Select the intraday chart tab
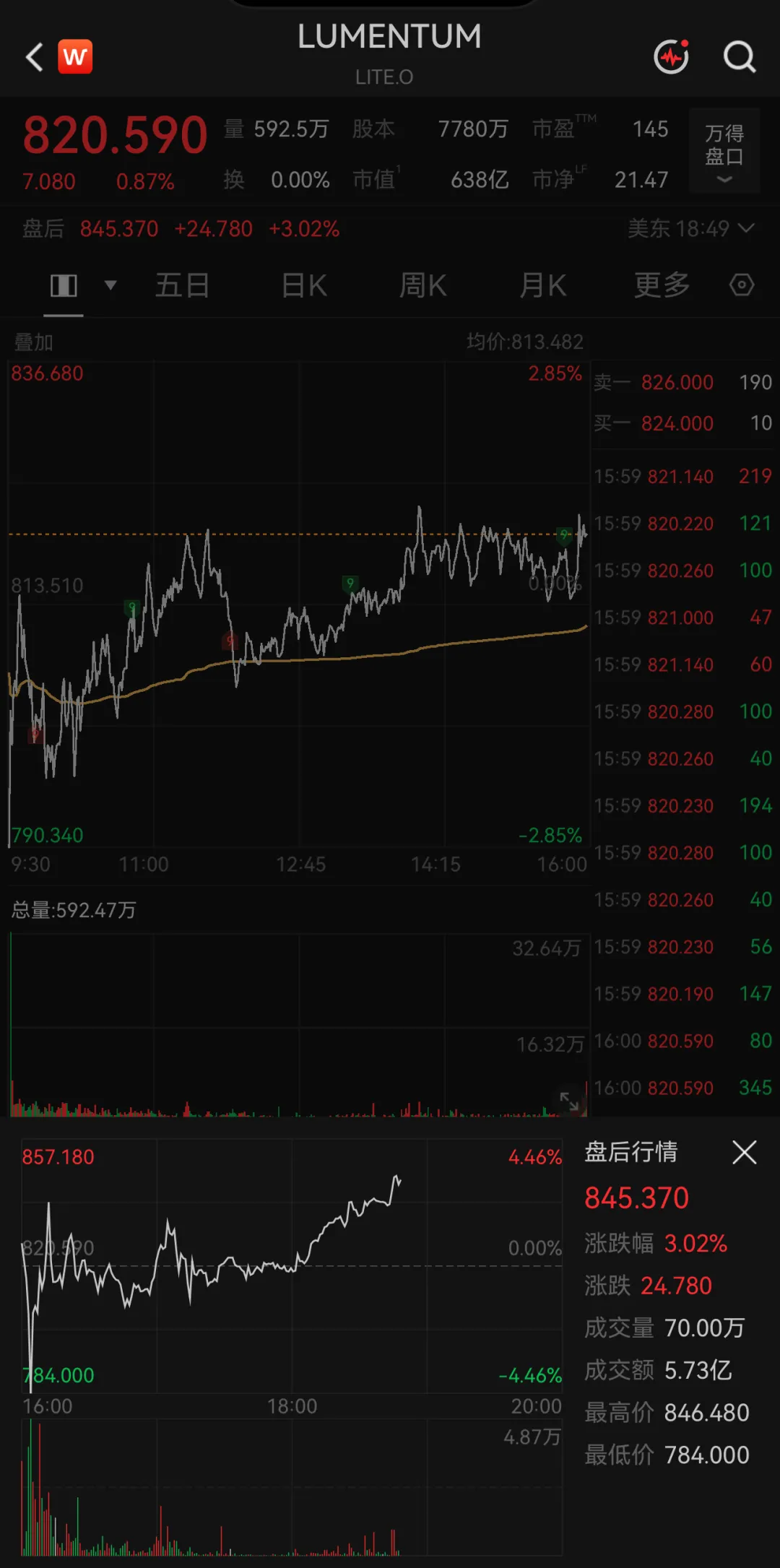Viewport: 780px width, 1568px height. click(64, 285)
